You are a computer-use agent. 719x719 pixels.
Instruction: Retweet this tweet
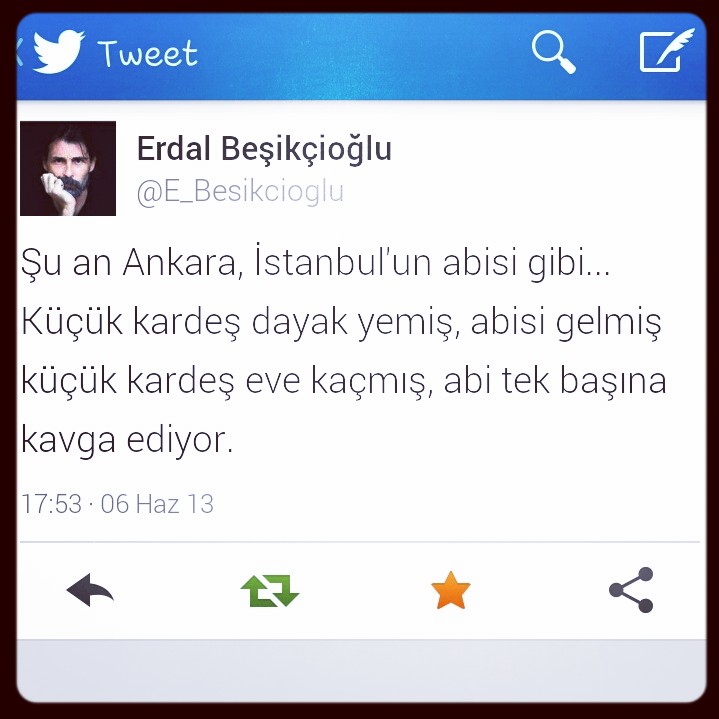point(270,591)
